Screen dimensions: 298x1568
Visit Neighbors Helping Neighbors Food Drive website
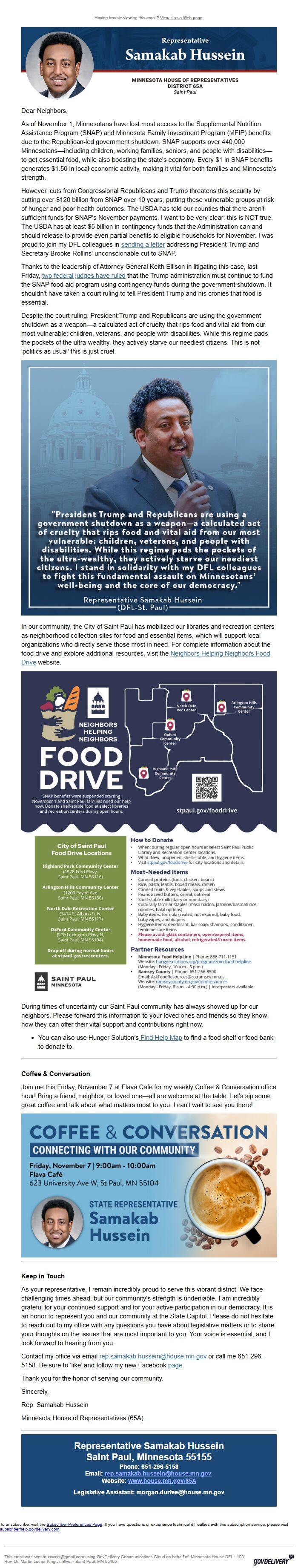pyautogui.click(x=220, y=653)
